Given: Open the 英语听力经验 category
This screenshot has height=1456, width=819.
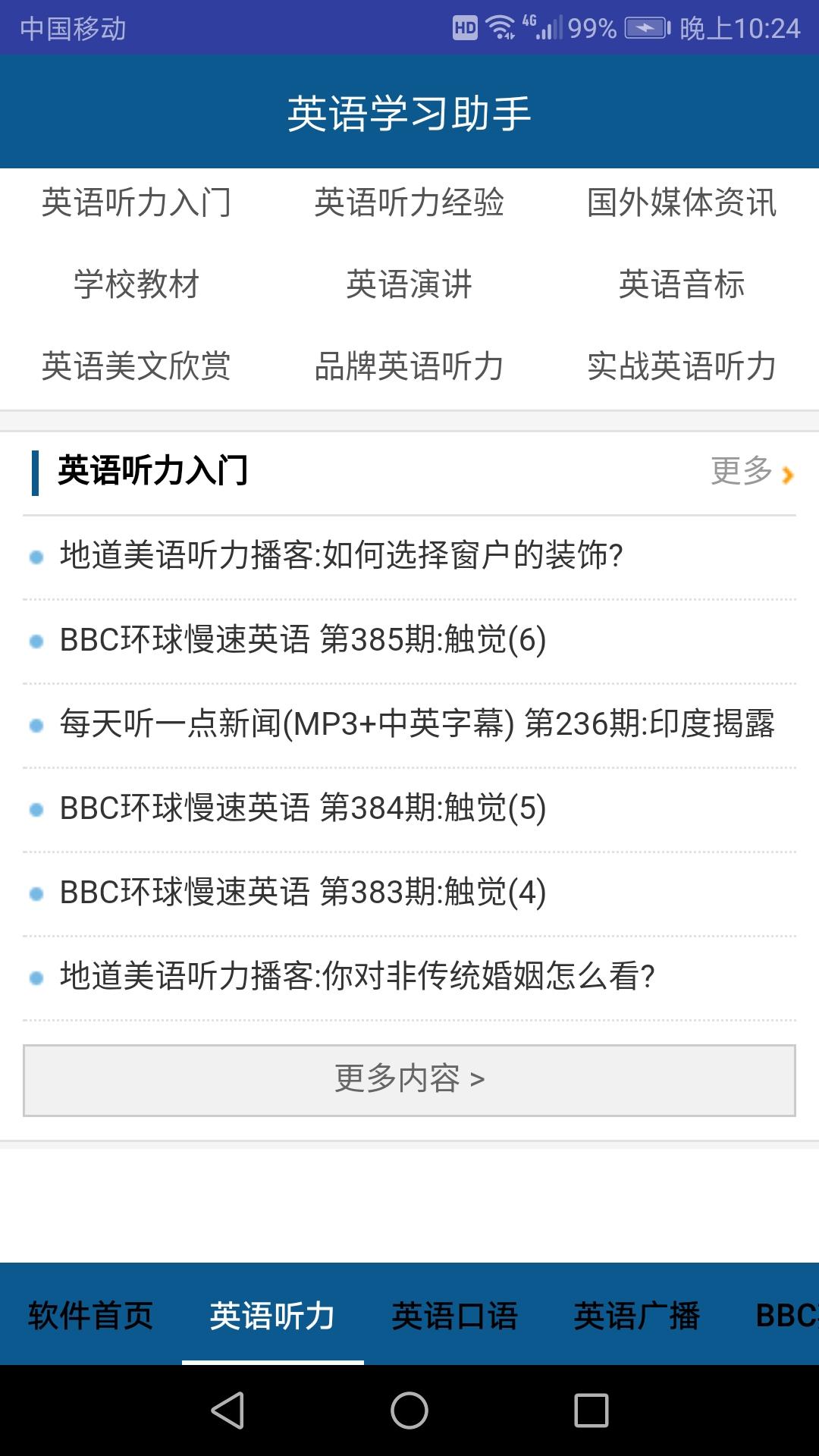Looking at the screenshot, I should tap(409, 202).
